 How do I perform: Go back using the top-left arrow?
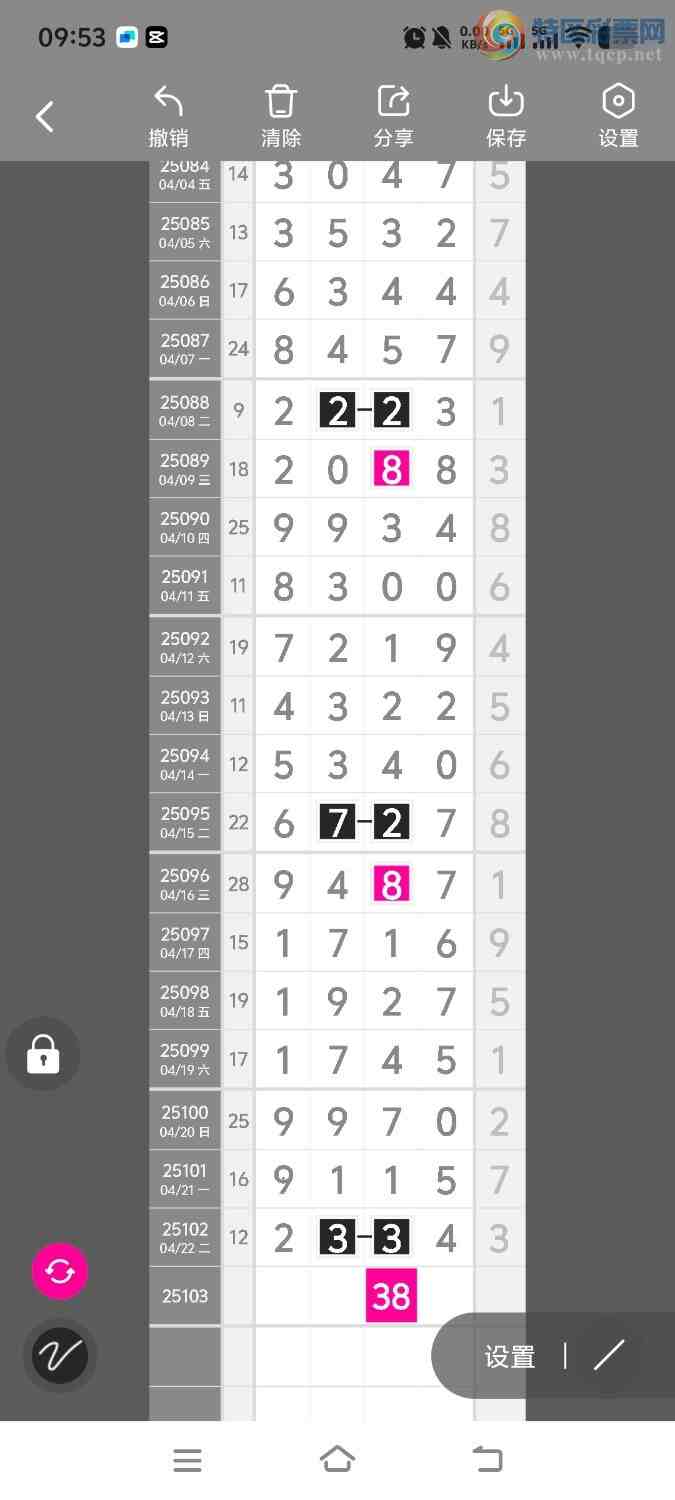tap(45, 117)
